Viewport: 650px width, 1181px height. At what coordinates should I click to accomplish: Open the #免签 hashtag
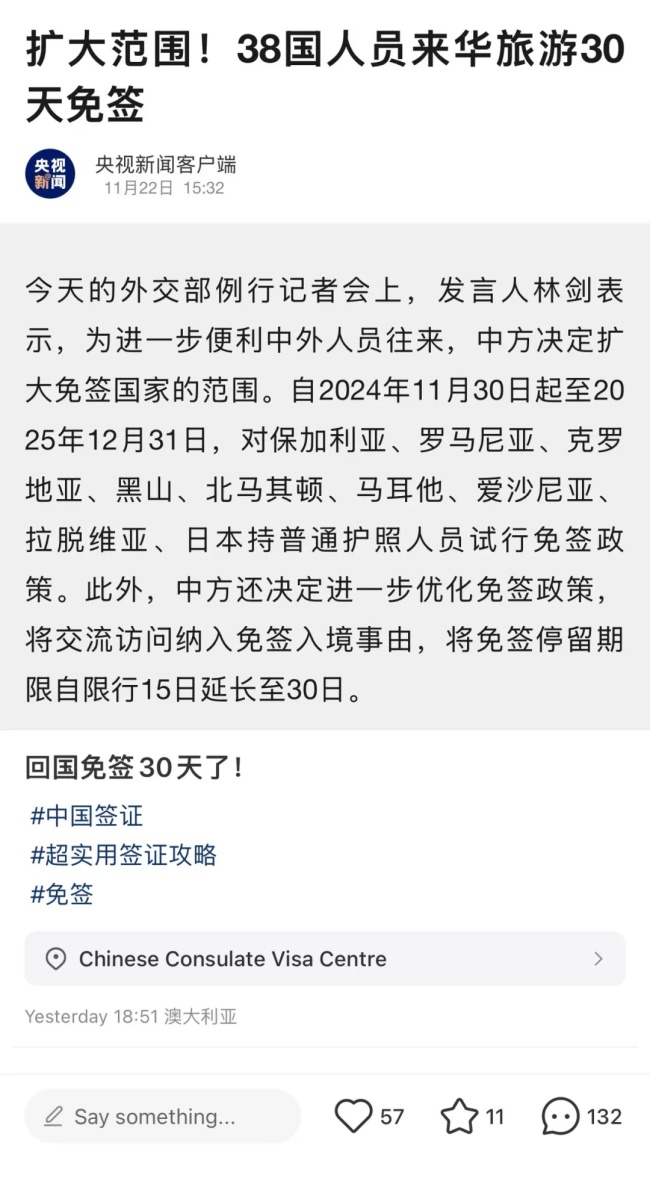pyautogui.click(x=62, y=894)
